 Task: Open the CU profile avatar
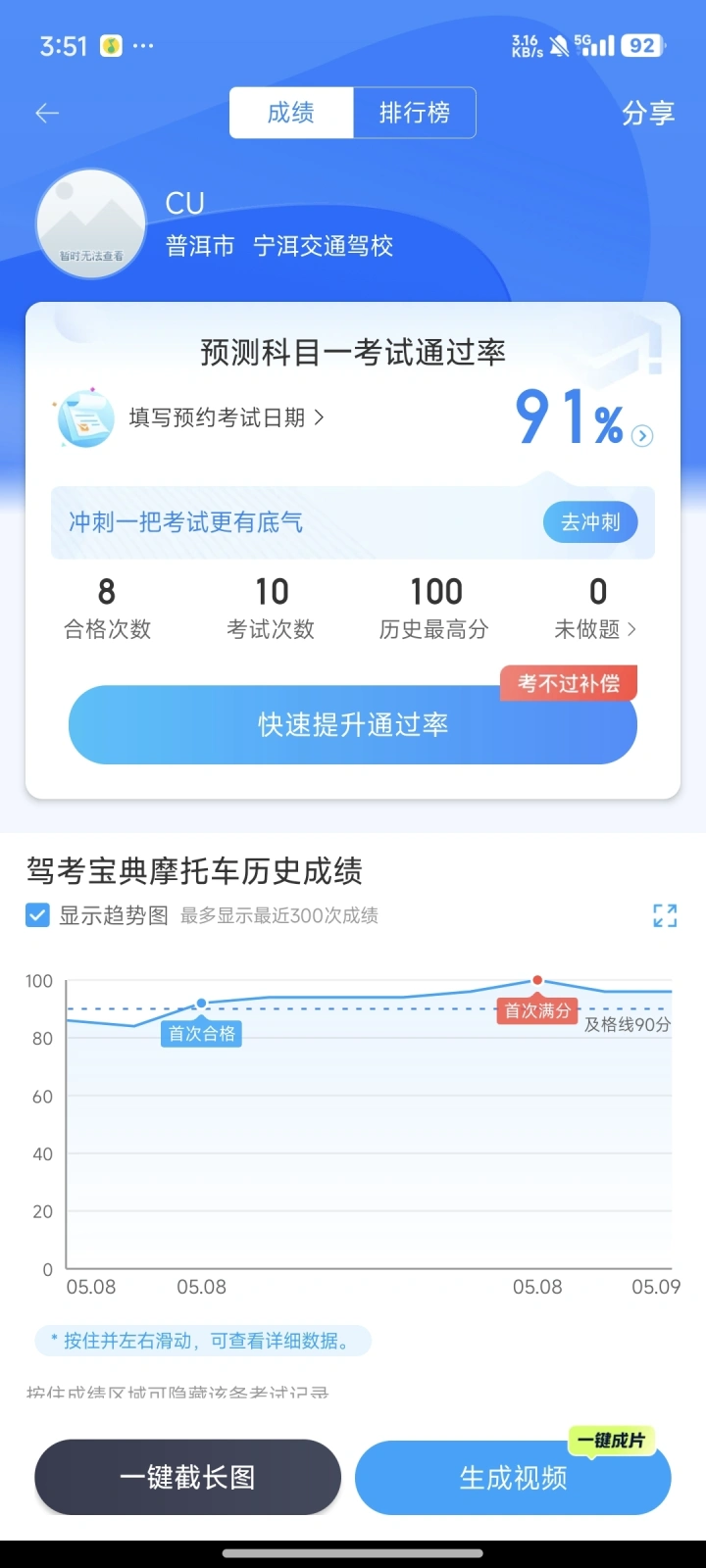pyautogui.click(x=91, y=223)
